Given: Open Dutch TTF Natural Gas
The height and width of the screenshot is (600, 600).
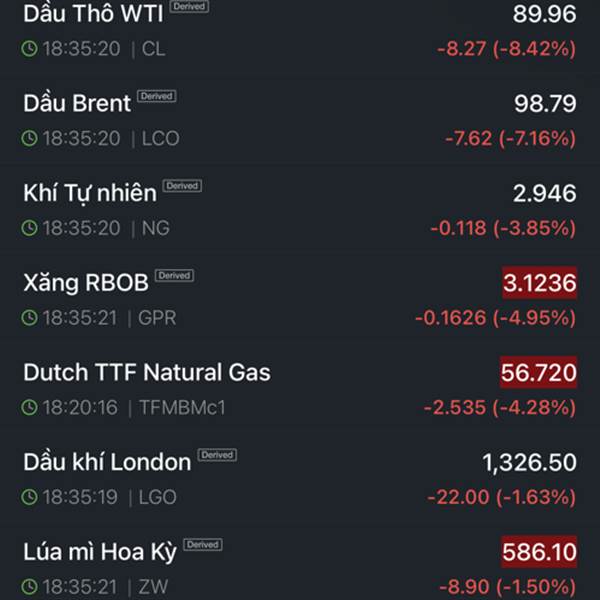Looking at the screenshot, I should (x=300, y=389).
